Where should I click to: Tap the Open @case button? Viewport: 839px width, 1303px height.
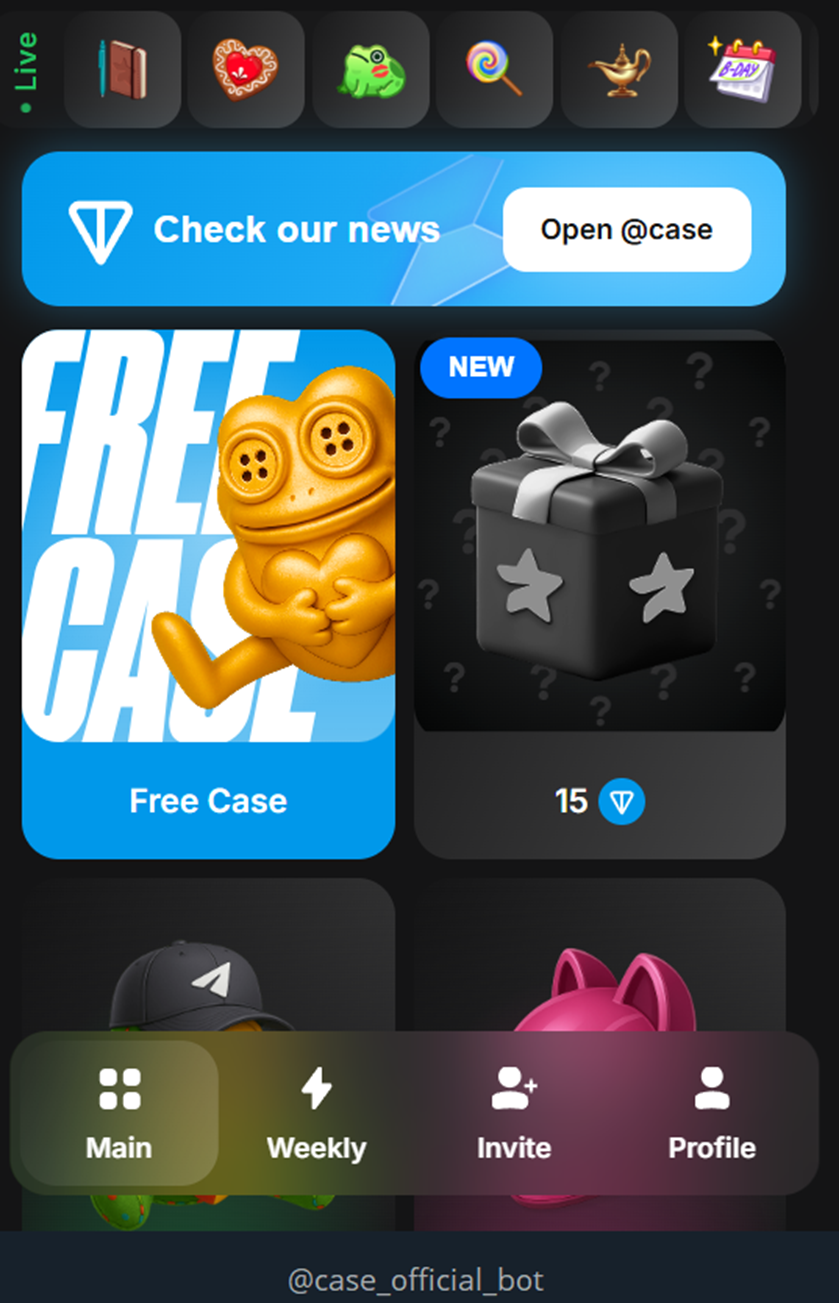[626, 229]
